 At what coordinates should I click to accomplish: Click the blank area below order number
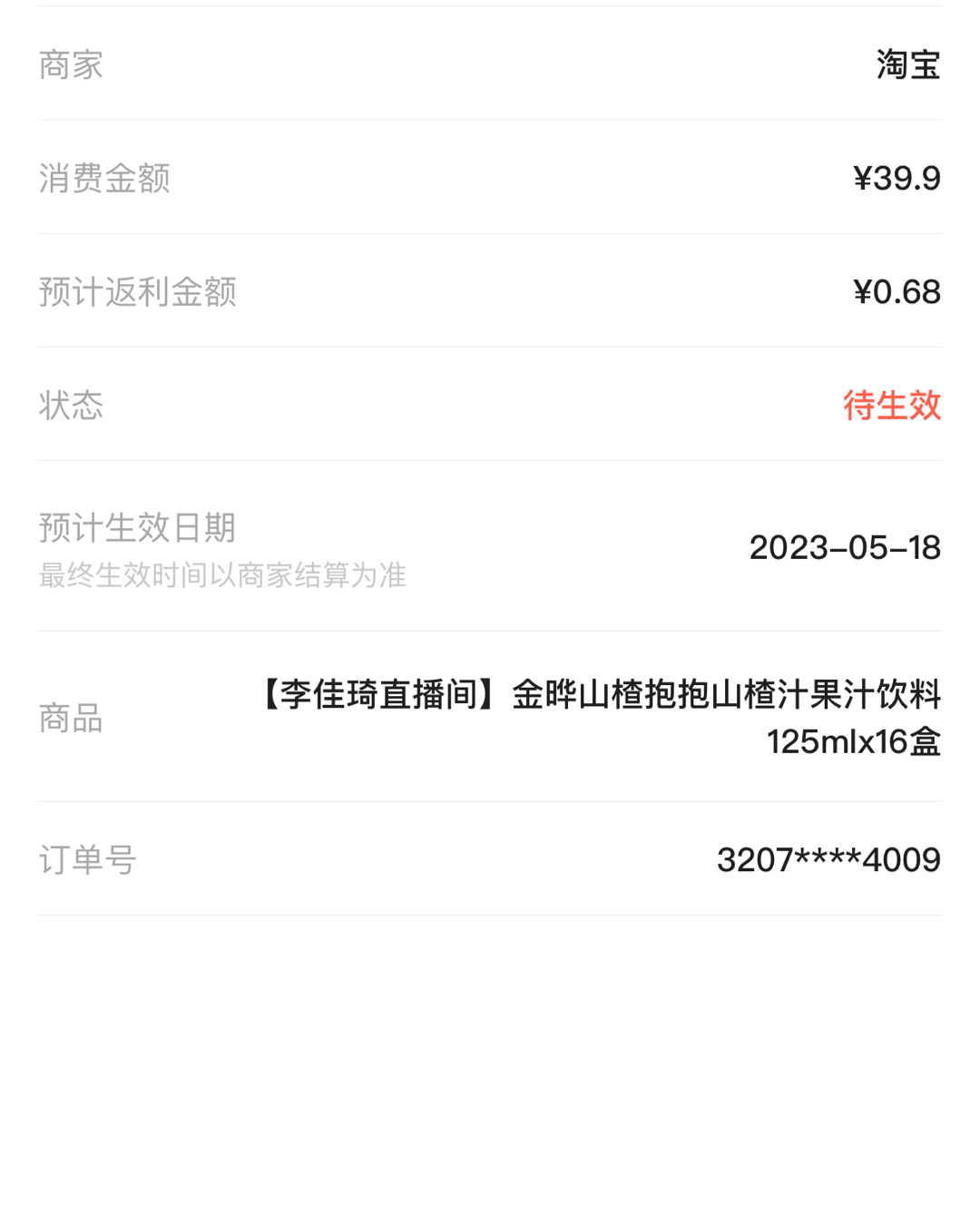490,1044
